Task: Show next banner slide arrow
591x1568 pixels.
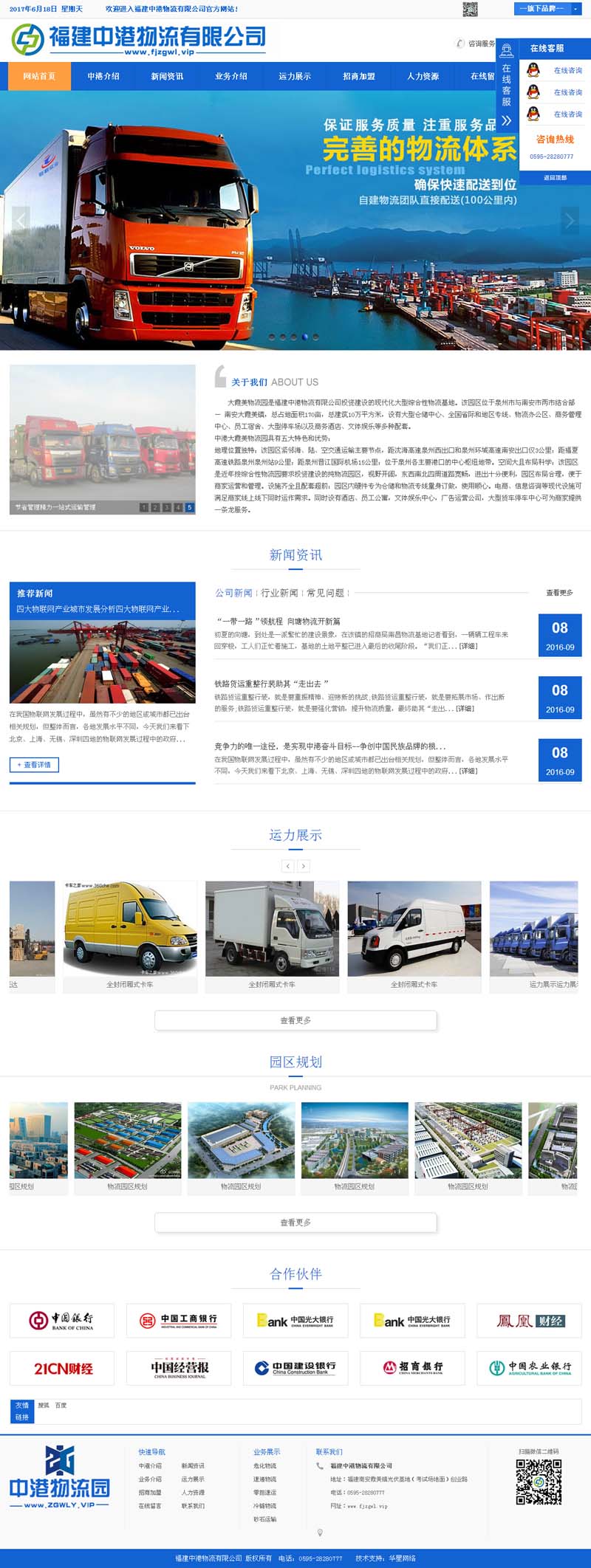Action: 569,220
